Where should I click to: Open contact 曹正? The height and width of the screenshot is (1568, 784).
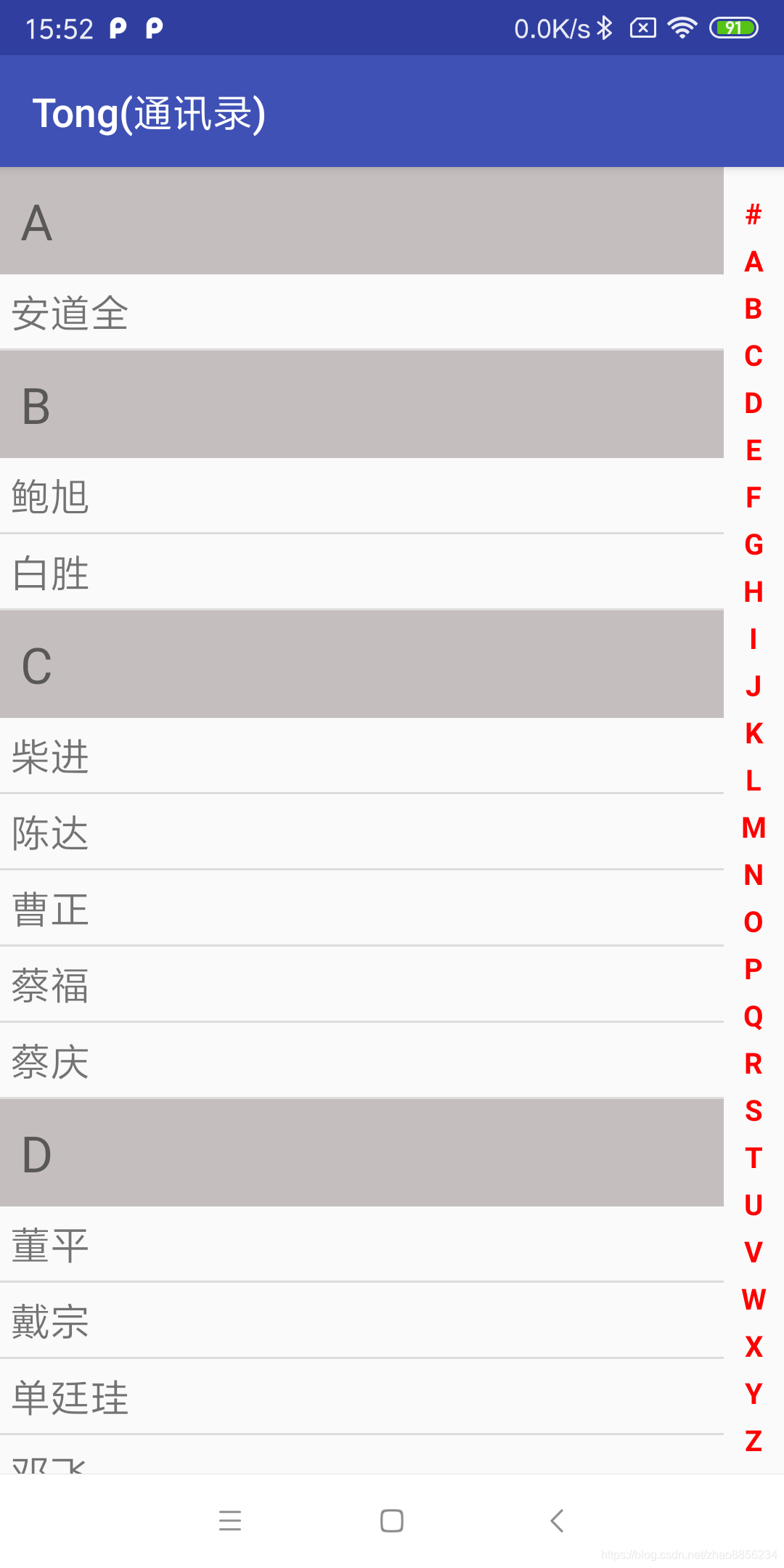[x=362, y=908]
